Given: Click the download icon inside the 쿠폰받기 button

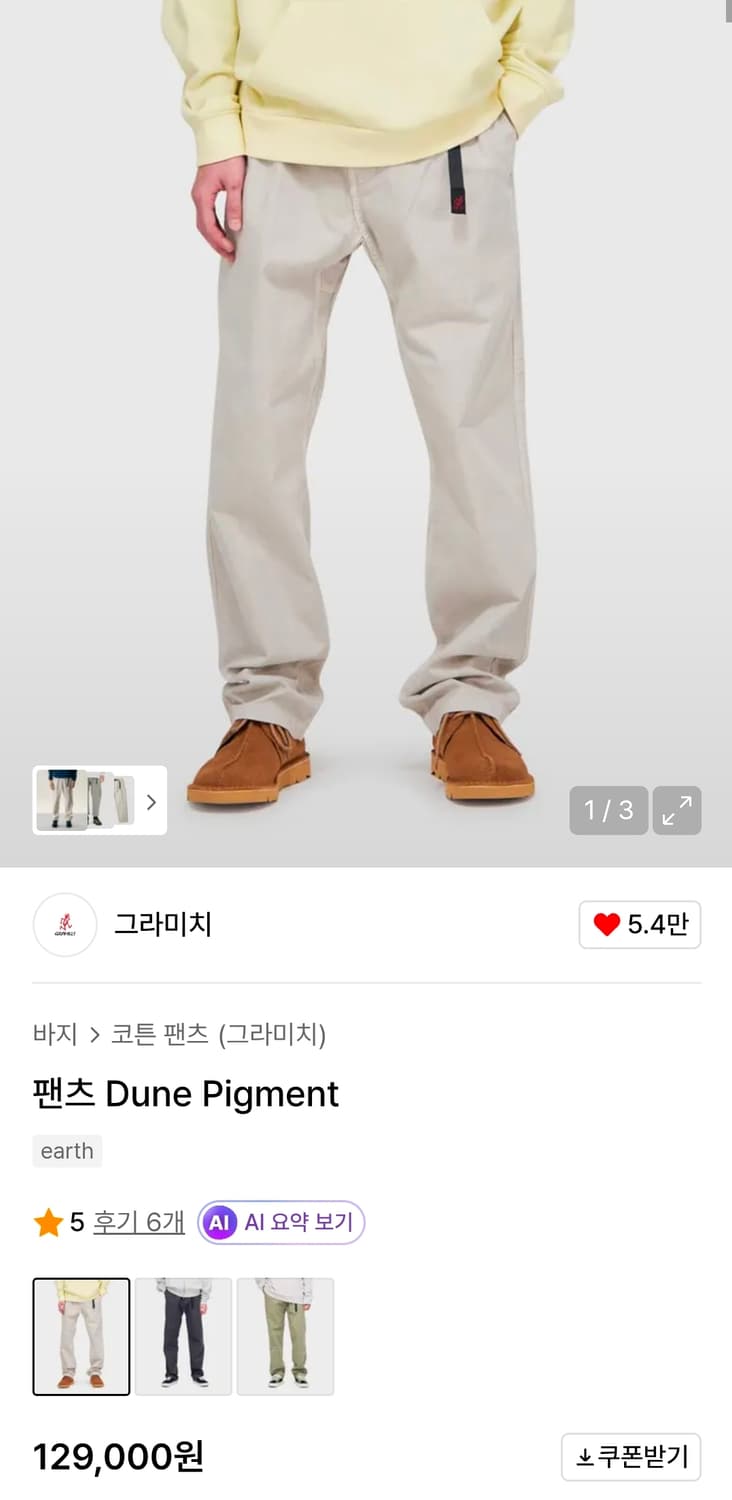Looking at the screenshot, I should 586,1457.
